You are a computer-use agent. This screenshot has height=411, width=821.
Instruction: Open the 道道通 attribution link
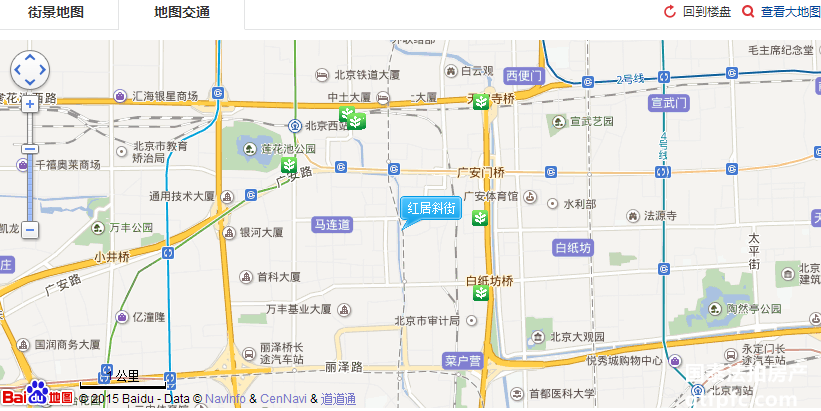338,399
